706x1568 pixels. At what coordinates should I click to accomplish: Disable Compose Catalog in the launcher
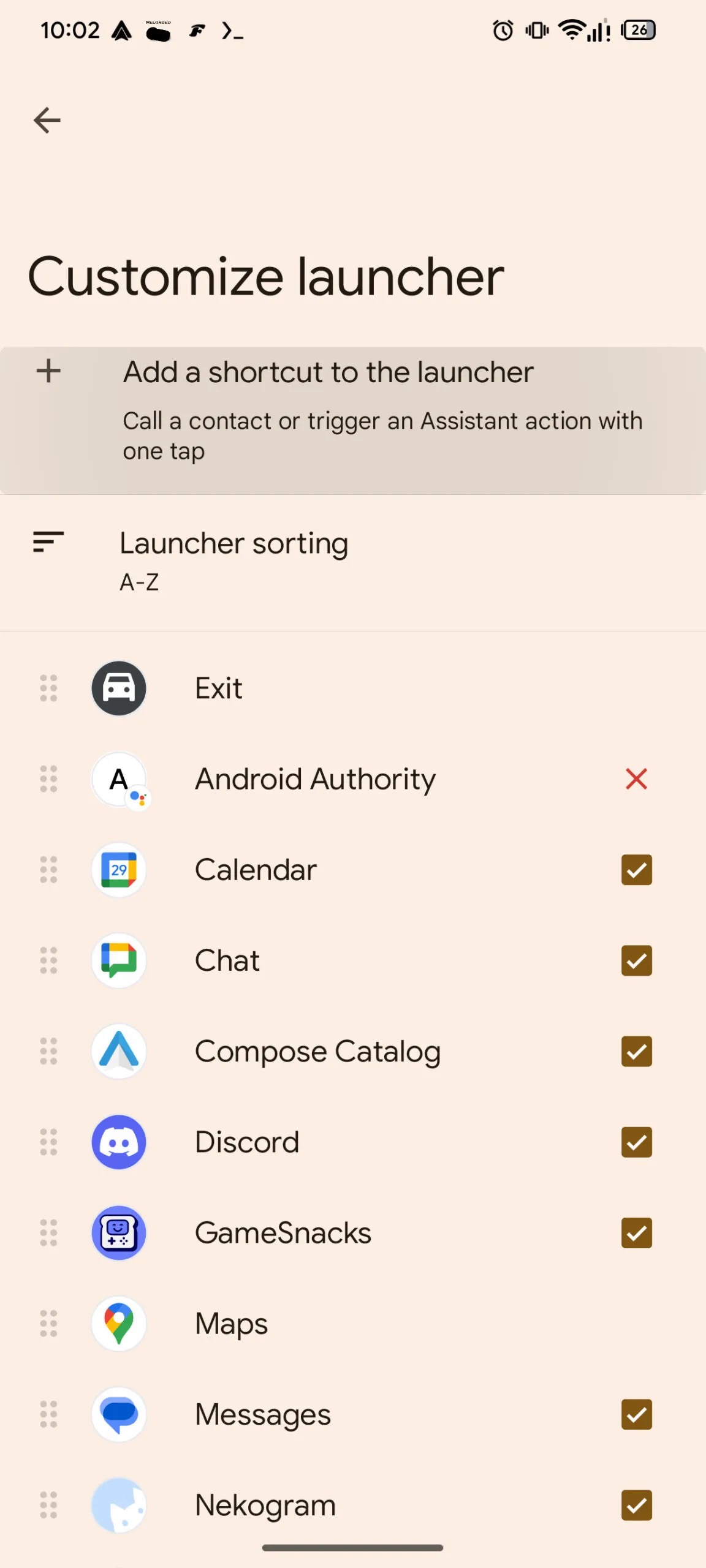tap(636, 1051)
